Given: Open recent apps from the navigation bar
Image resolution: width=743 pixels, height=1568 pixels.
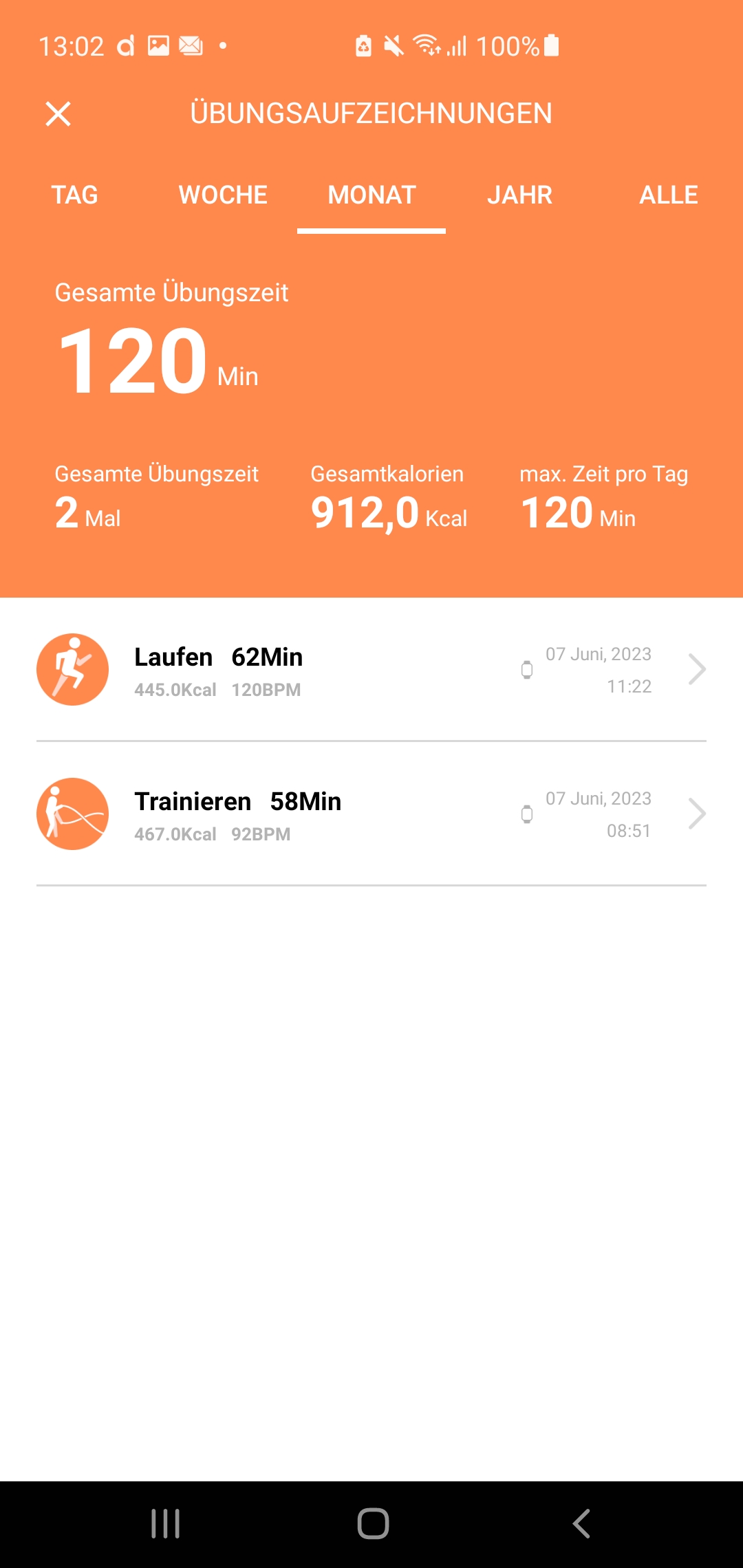Looking at the screenshot, I should pos(165,1523).
